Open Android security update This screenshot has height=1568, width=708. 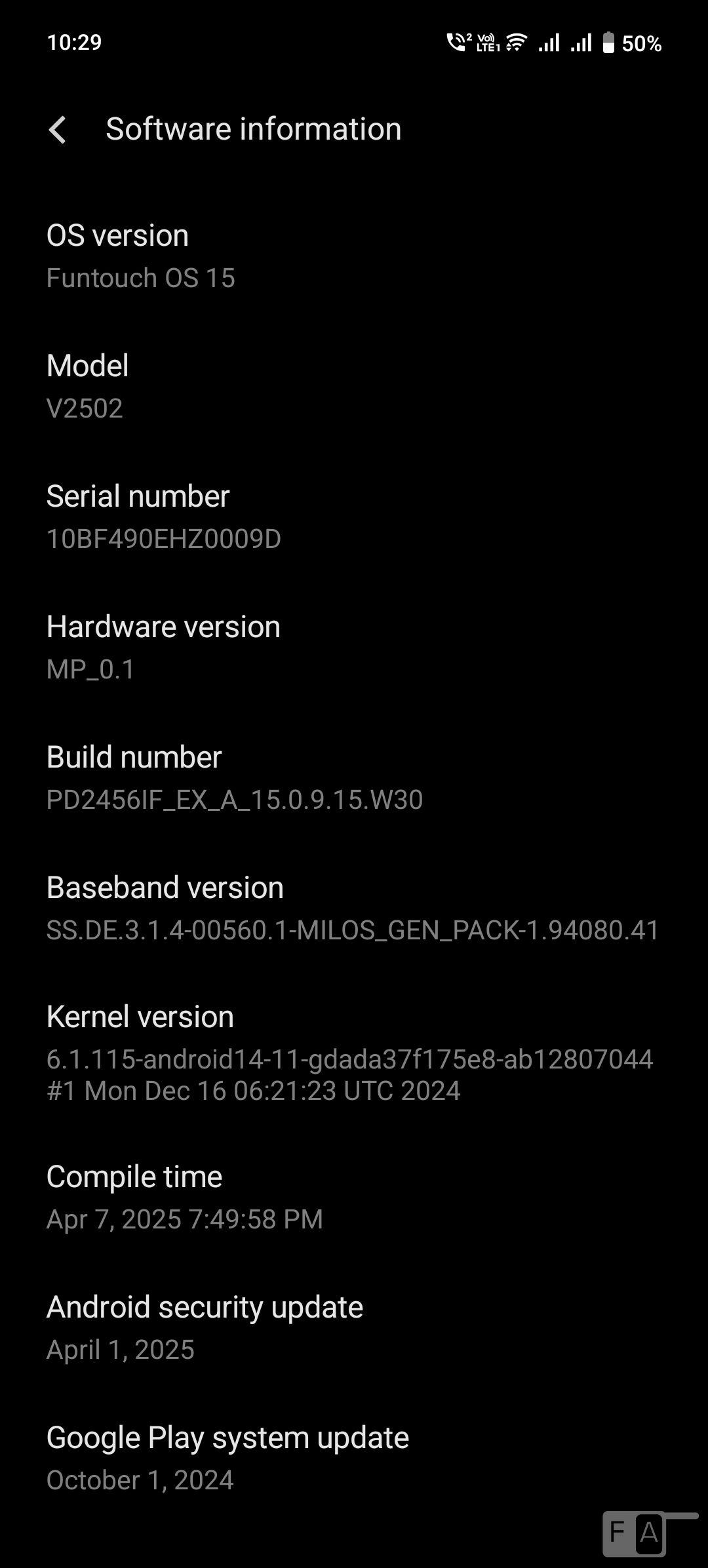(354, 1328)
